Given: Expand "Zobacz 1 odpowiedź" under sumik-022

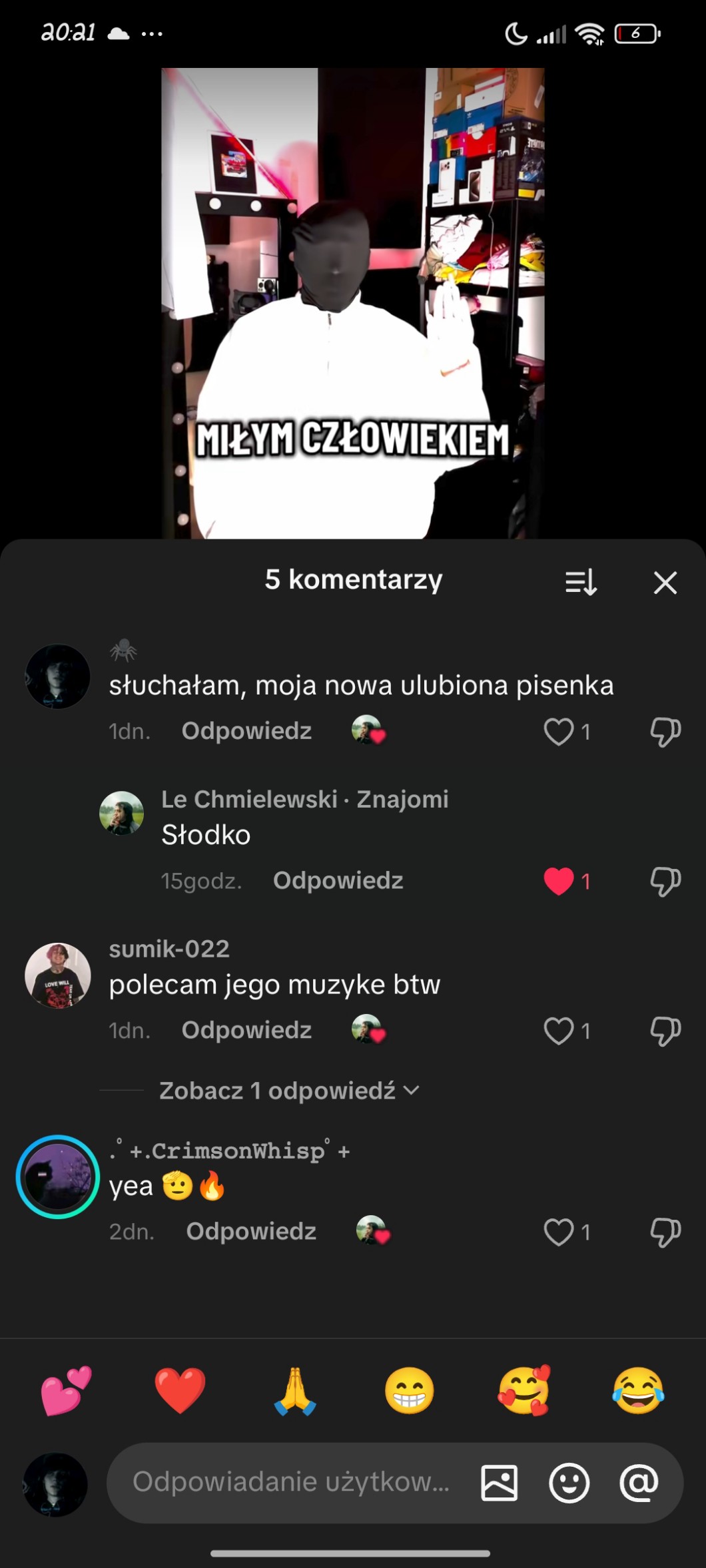Looking at the screenshot, I should [x=289, y=1091].
